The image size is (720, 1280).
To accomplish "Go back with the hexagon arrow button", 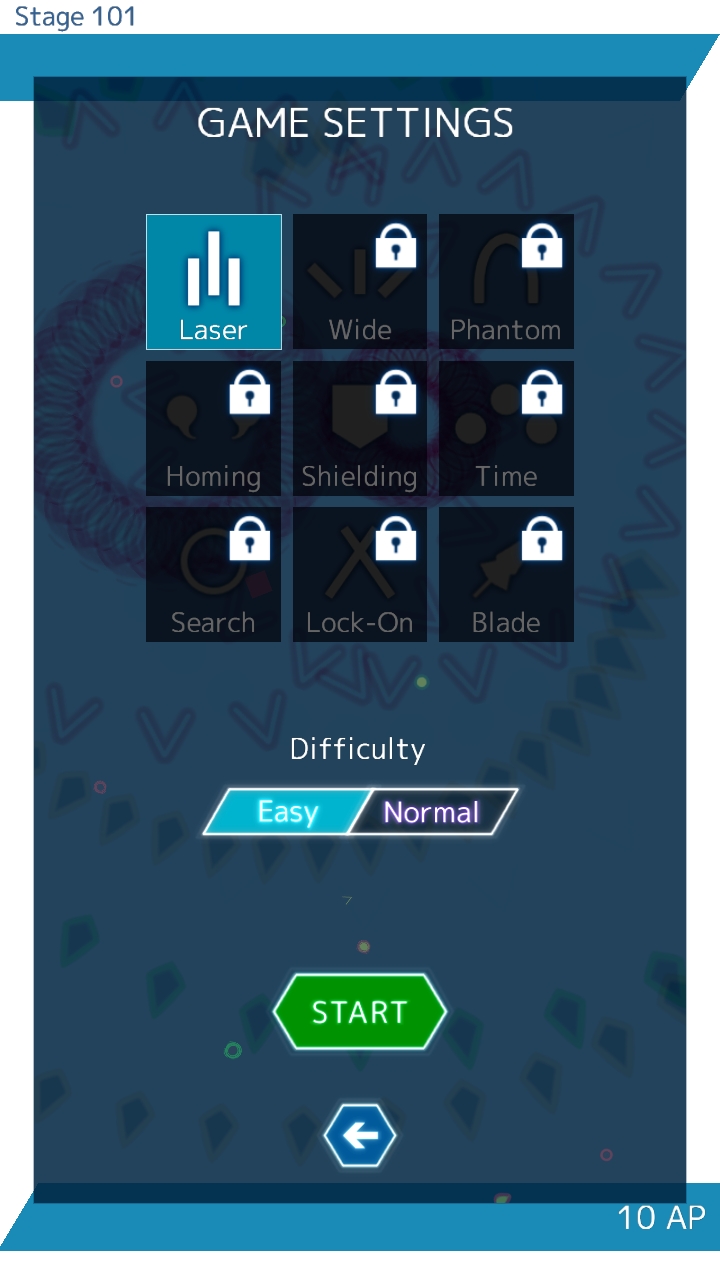I will point(360,1136).
